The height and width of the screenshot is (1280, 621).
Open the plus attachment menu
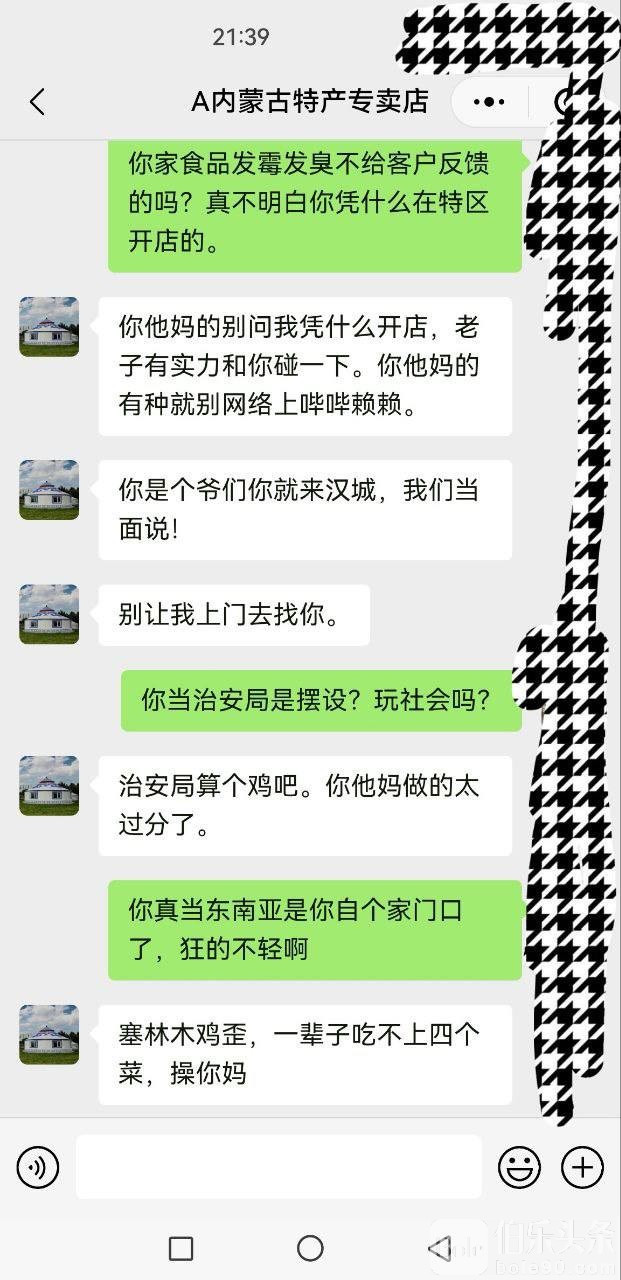582,1167
